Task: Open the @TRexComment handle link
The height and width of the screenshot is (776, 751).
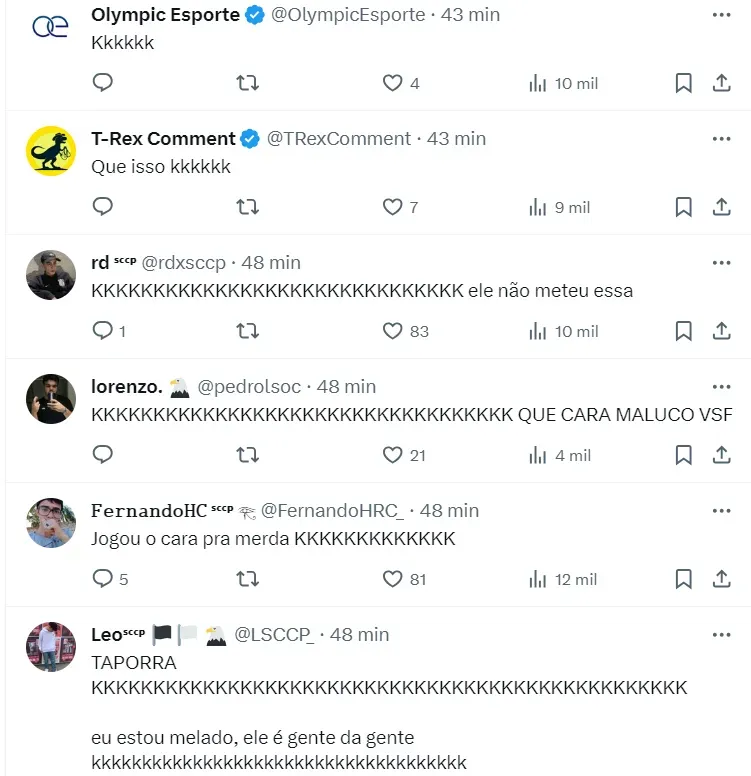Action: pyautogui.click(x=338, y=139)
